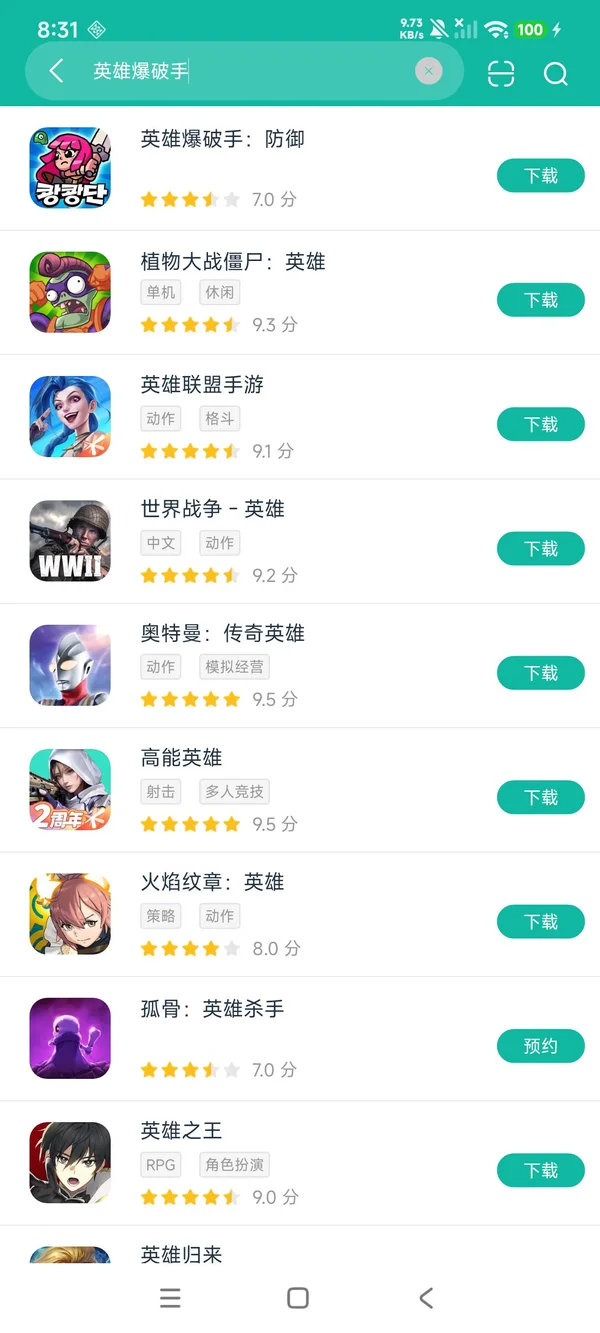Viewport: 600px width, 1333px height.
Task: Download 英雄爆破手：防御
Action: click(x=540, y=176)
